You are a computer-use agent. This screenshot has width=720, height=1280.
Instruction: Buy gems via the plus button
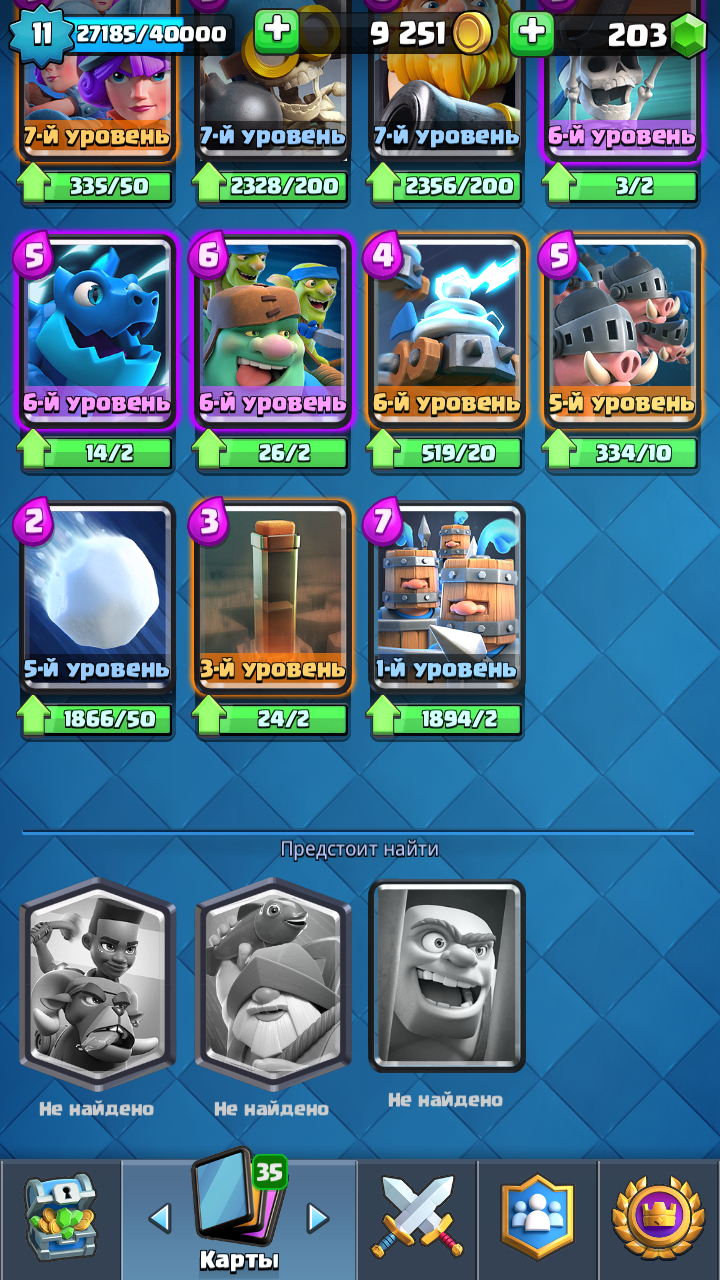click(532, 32)
